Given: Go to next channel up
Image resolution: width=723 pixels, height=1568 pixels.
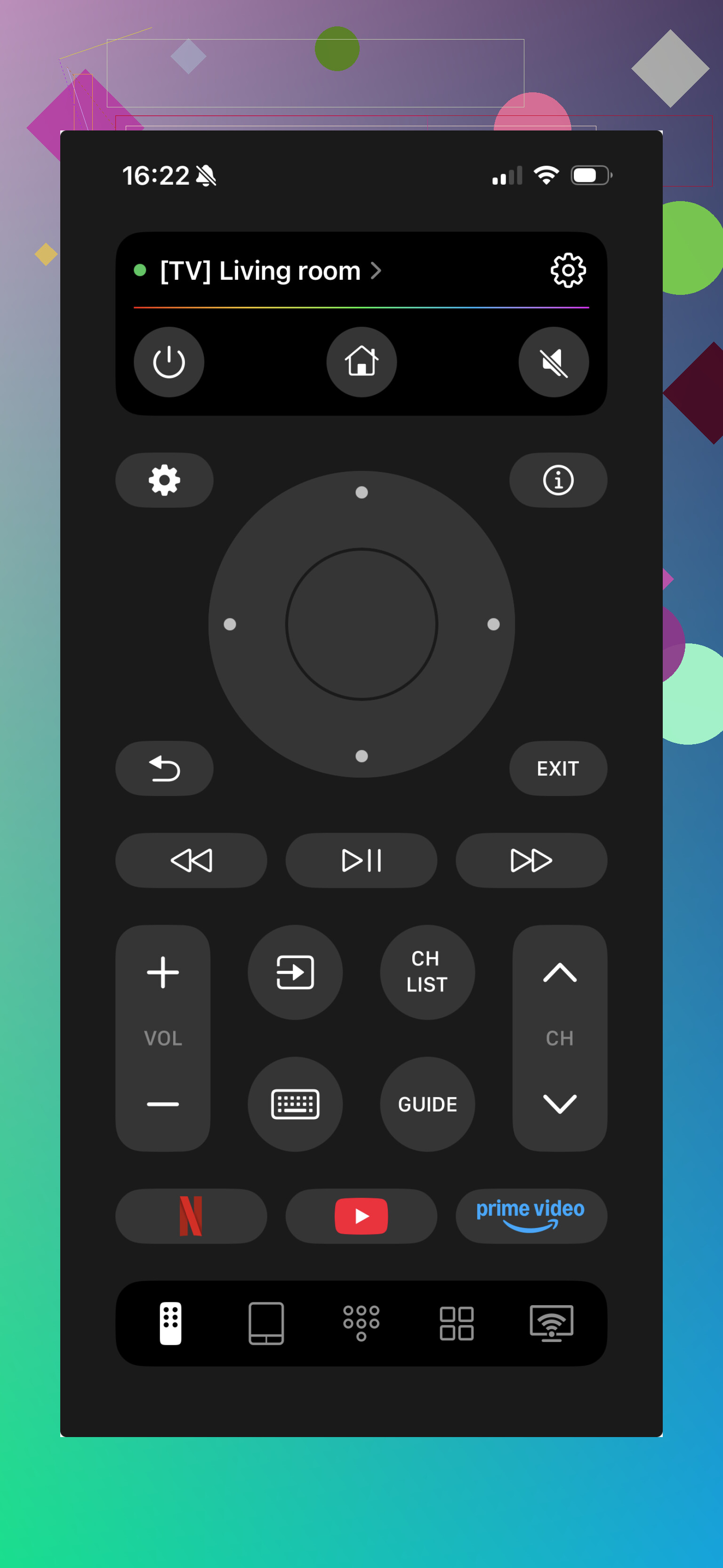Looking at the screenshot, I should 559,972.
